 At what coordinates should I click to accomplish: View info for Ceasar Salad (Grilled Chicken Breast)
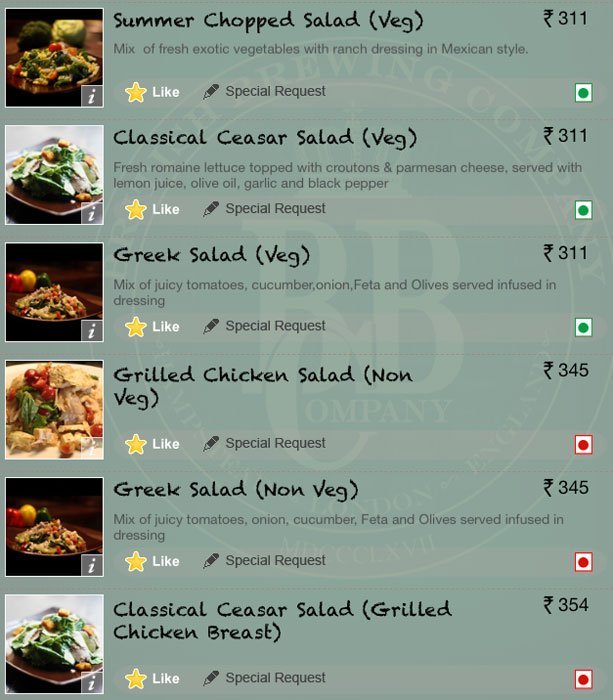pyautogui.click(x=92, y=683)
